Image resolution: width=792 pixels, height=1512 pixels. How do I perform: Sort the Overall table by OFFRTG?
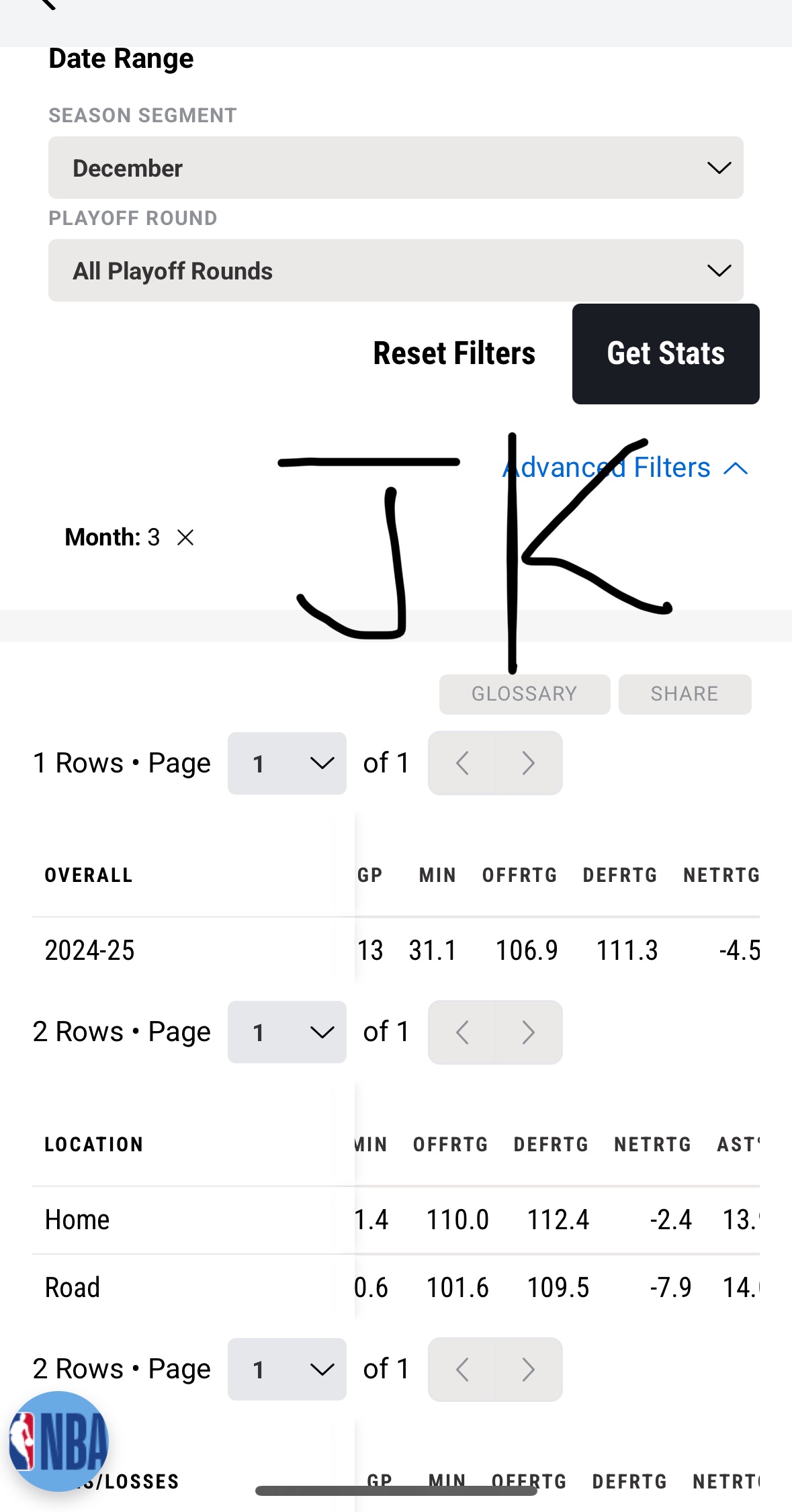pos(520,875)
